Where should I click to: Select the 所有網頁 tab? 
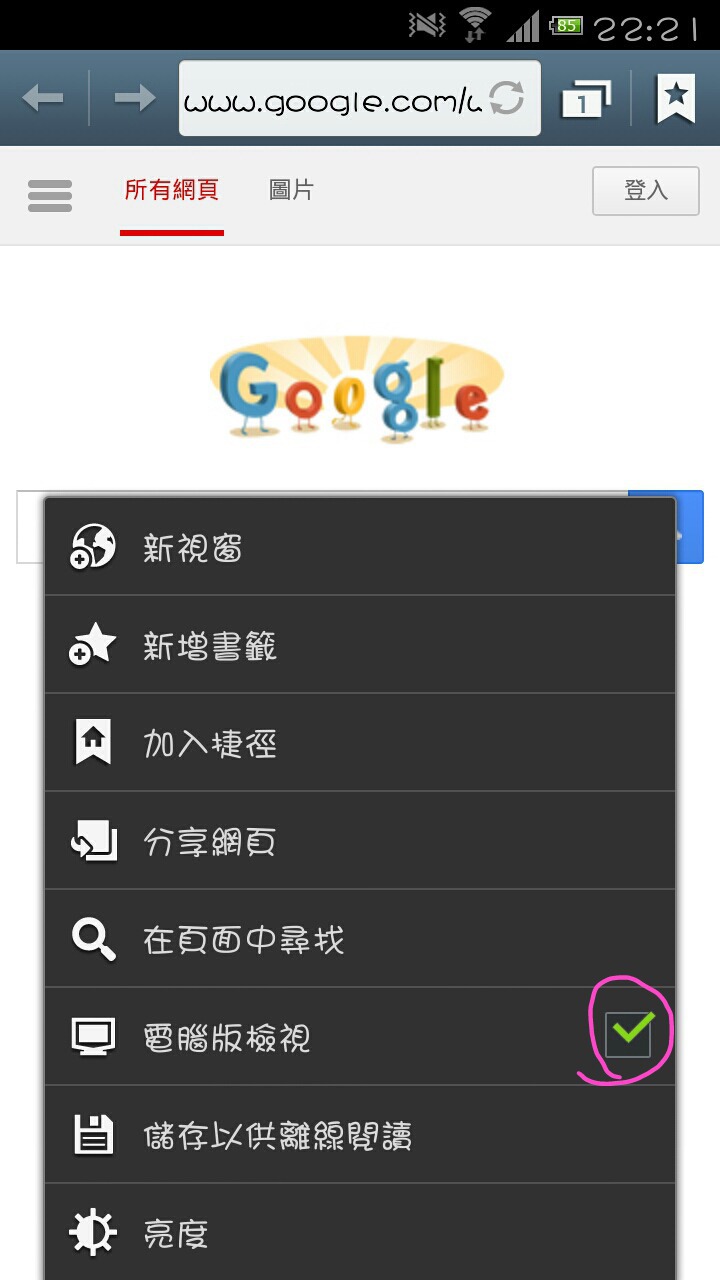click(x=172, y=190)
